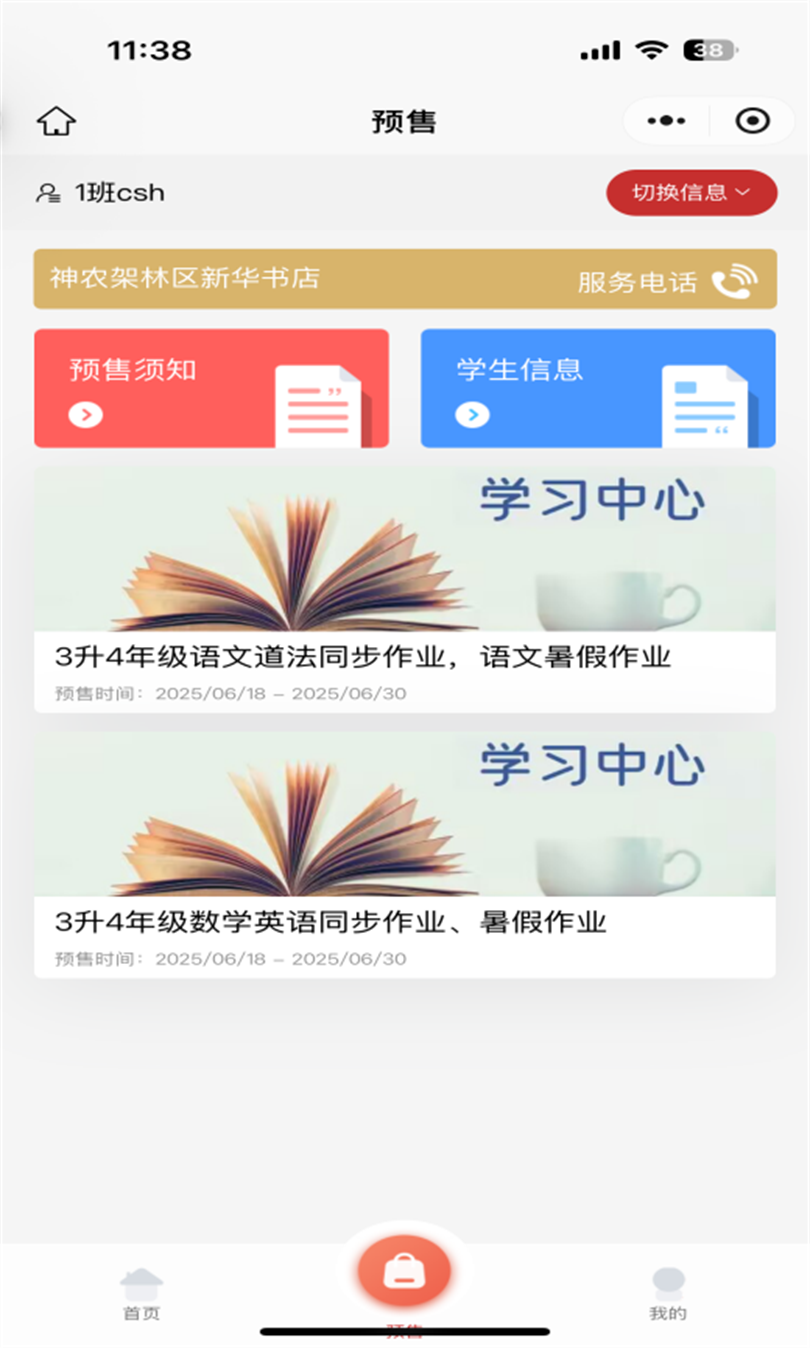Select the 预售 center tab
Viewport: 810px width, 1348px height.
coord(404,1274)
